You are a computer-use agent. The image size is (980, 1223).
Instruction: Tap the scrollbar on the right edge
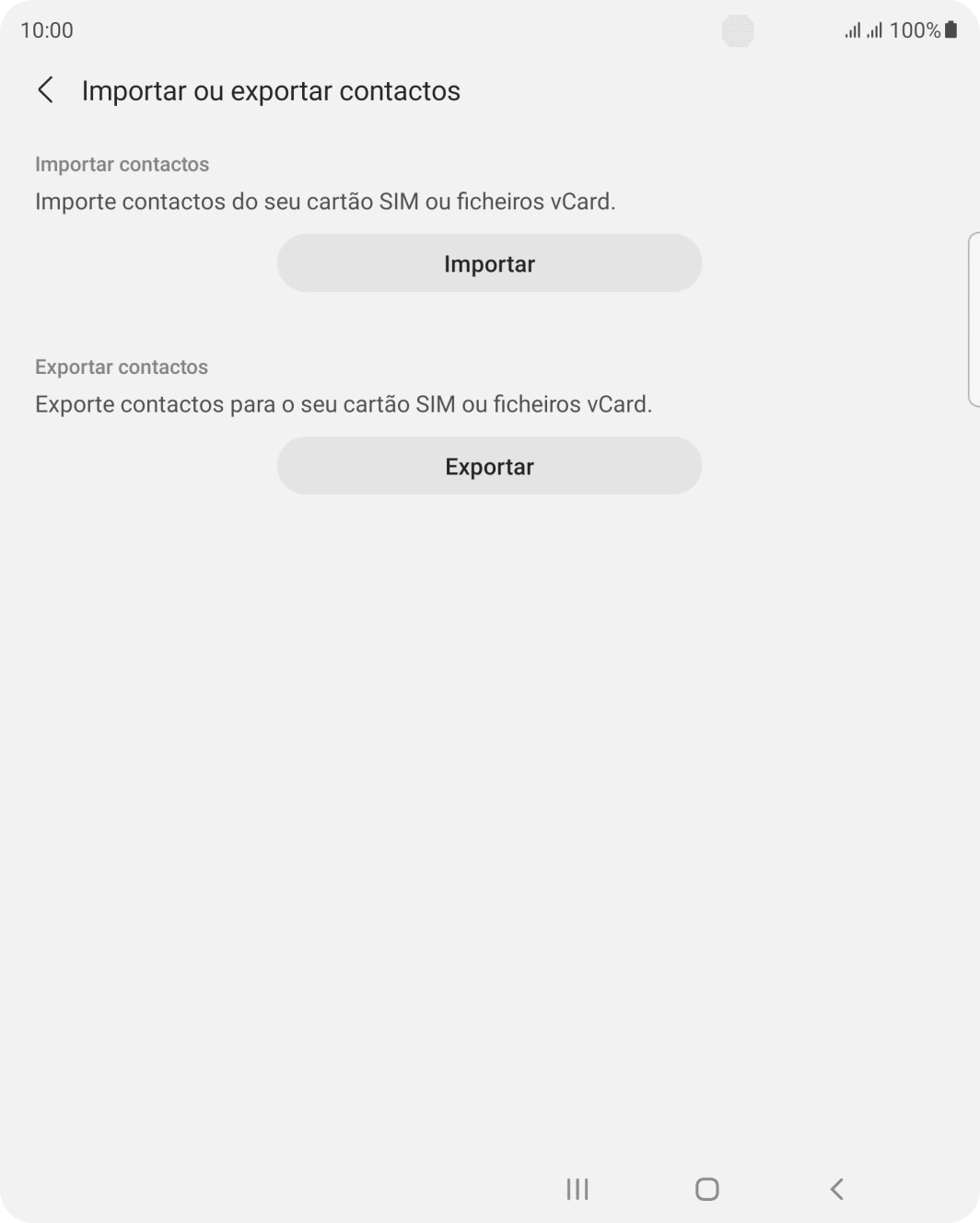tap(975, 318)
